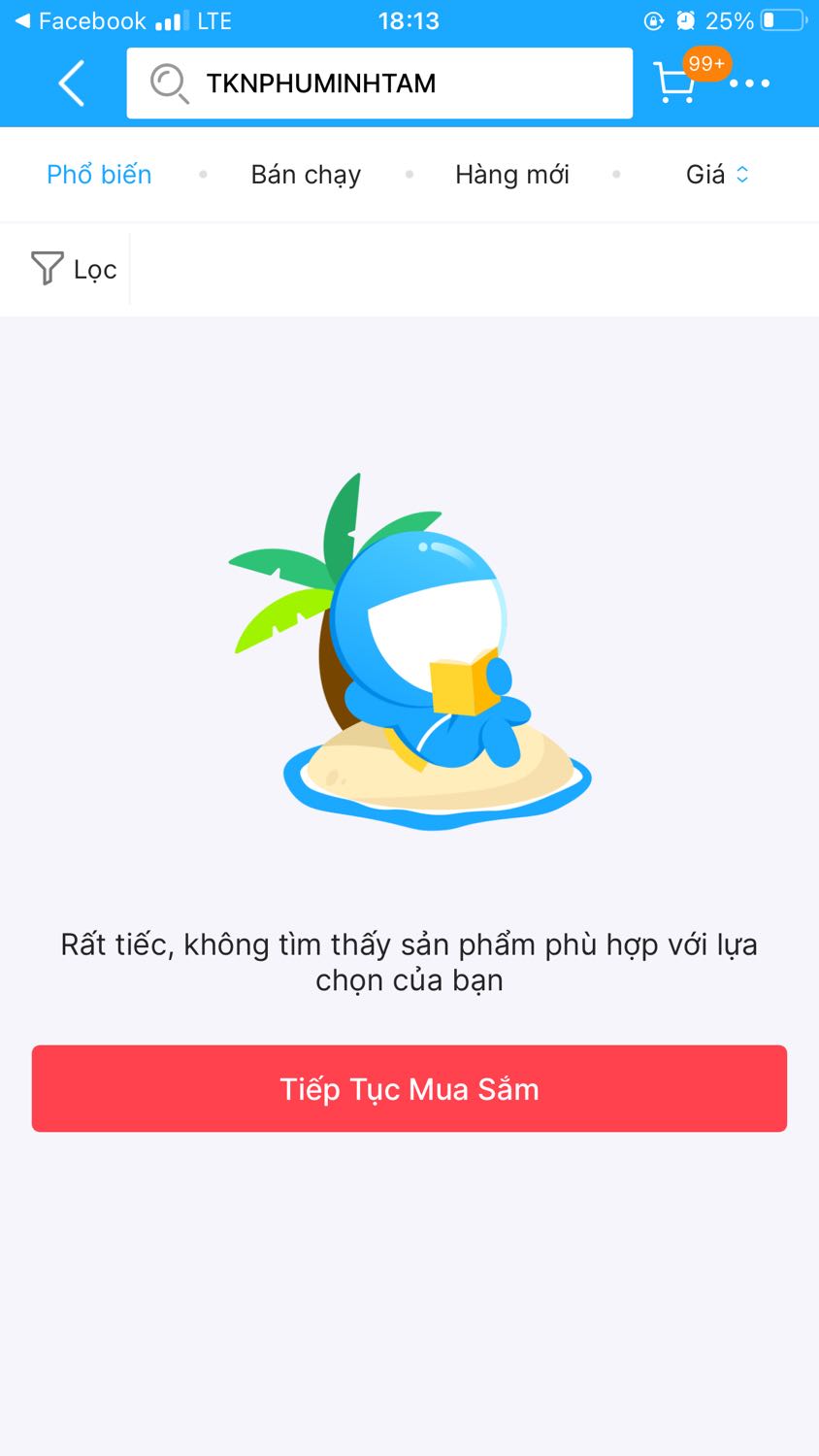Switch sorting to Bán chạy
The image size is (819, 1456).
[305, 175]
